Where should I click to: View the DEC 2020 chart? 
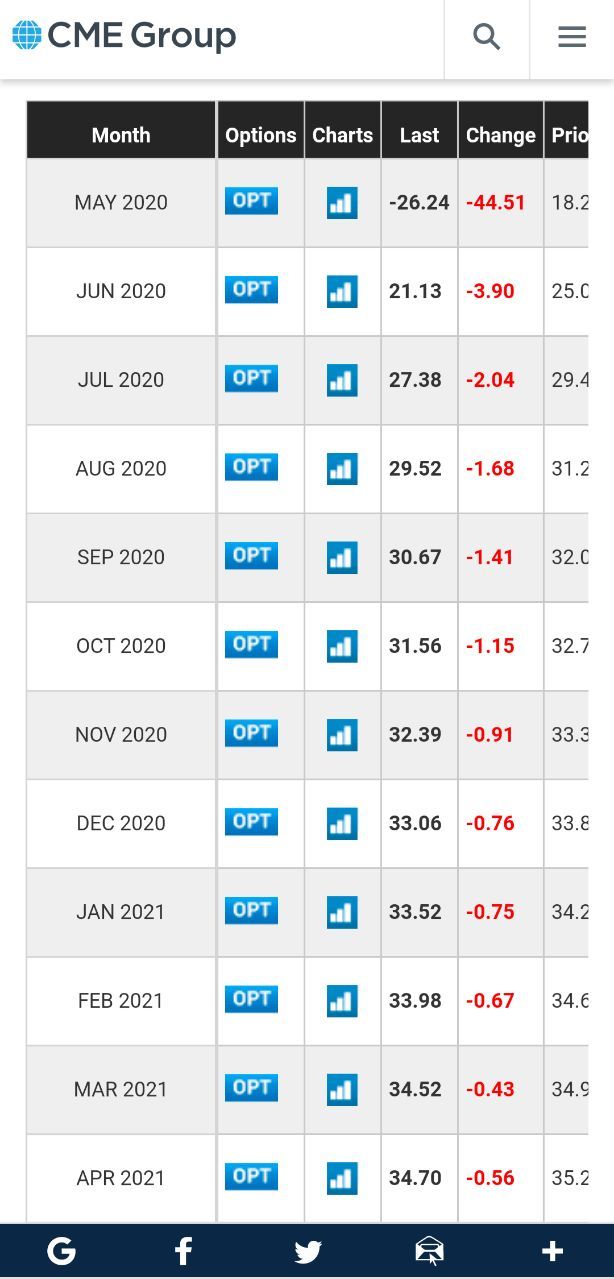(342, 824)
